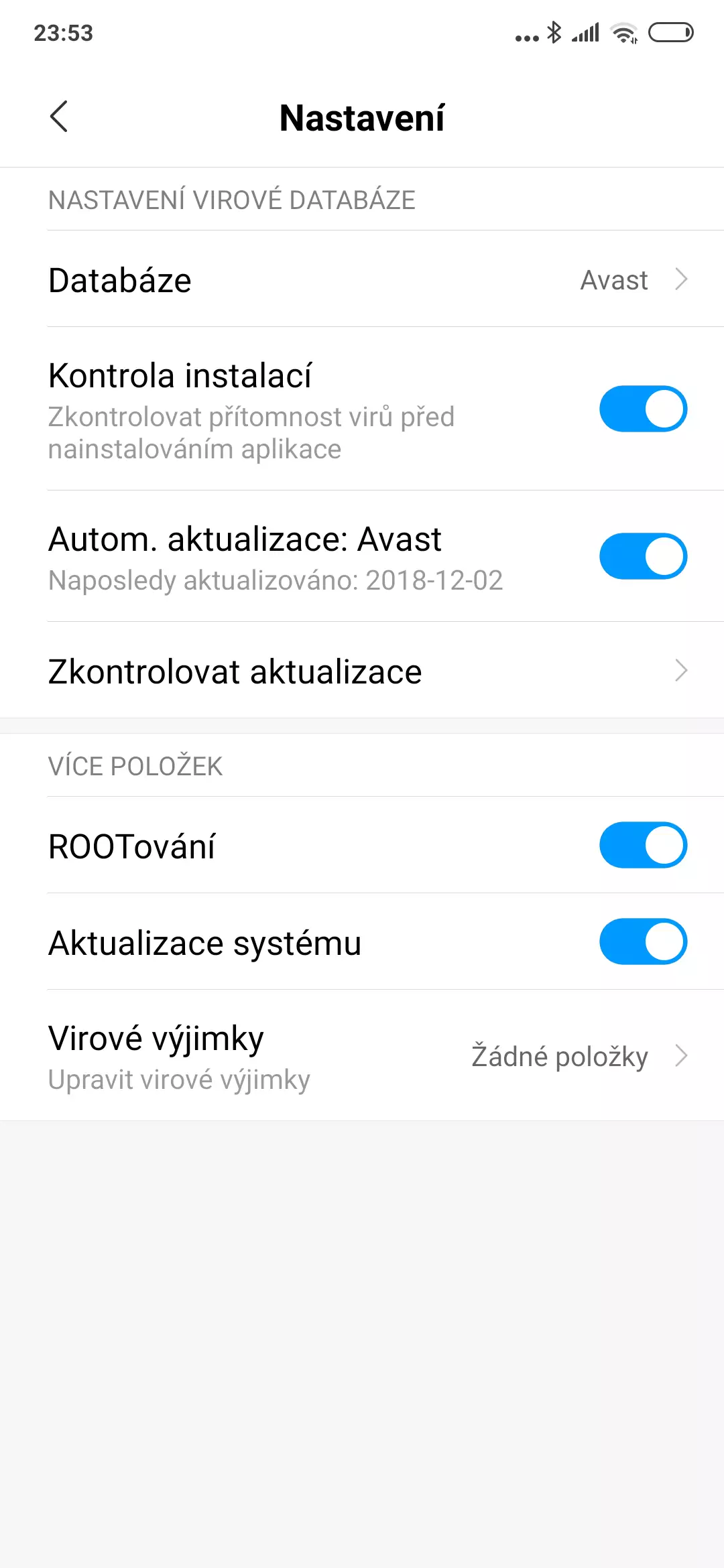Open the Databáze setting showing Avast
The width and height of the screenshot is (724, 1568).
362,279
